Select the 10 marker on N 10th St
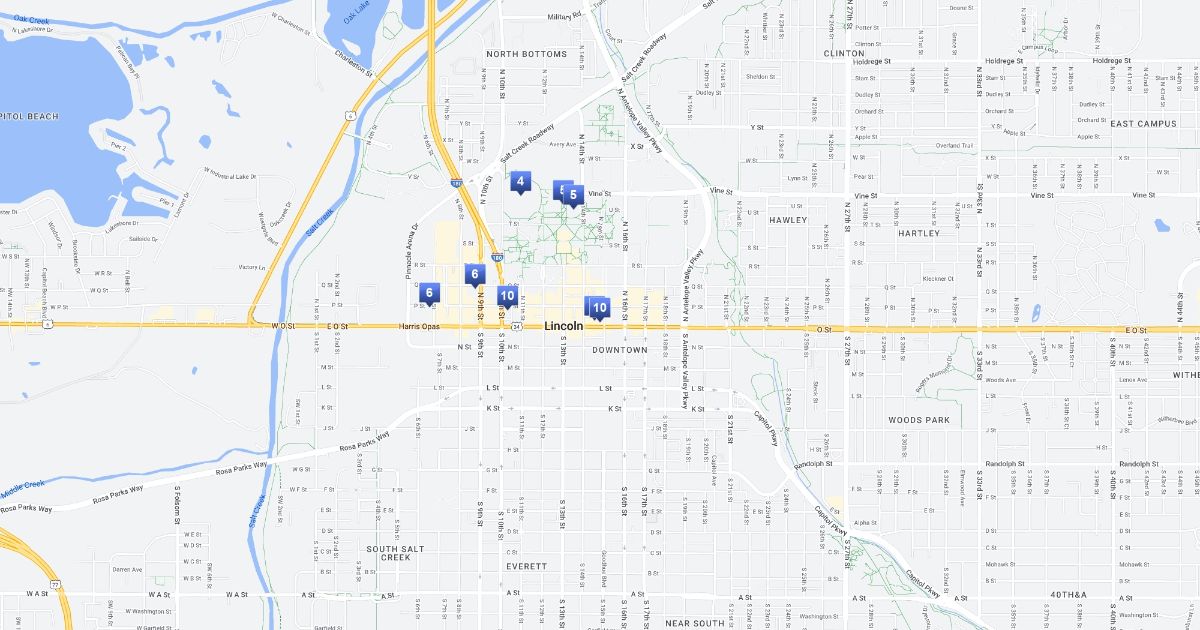Screen dimensions: 1200x630 (x=507, y=295)
